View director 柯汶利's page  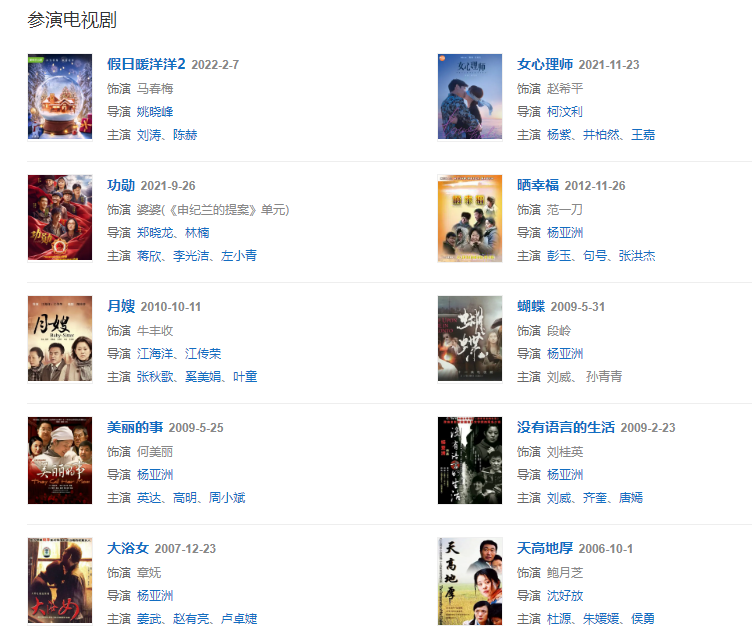coord(565,111)
